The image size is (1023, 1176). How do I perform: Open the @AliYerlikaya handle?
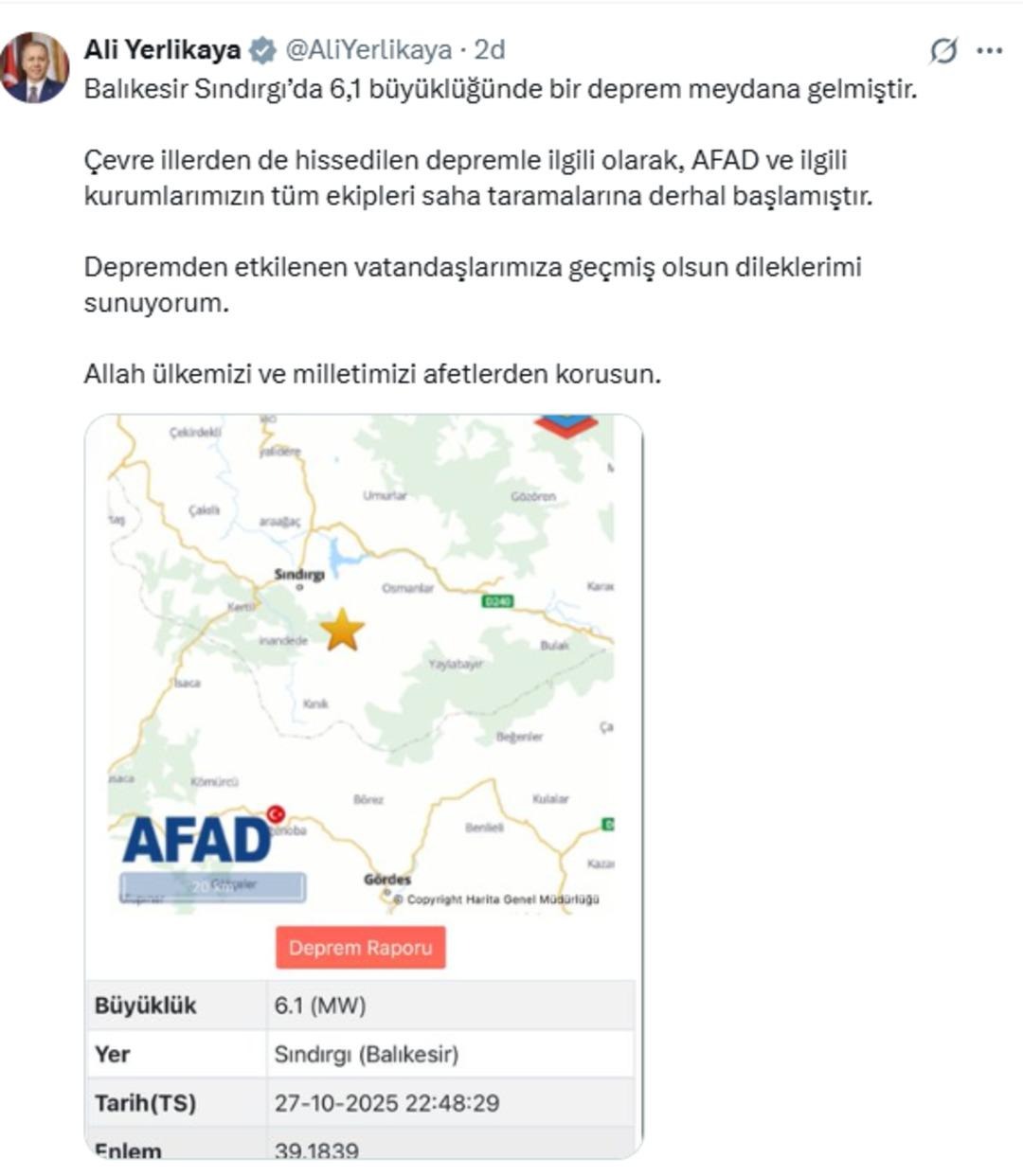tap(368, 50)
